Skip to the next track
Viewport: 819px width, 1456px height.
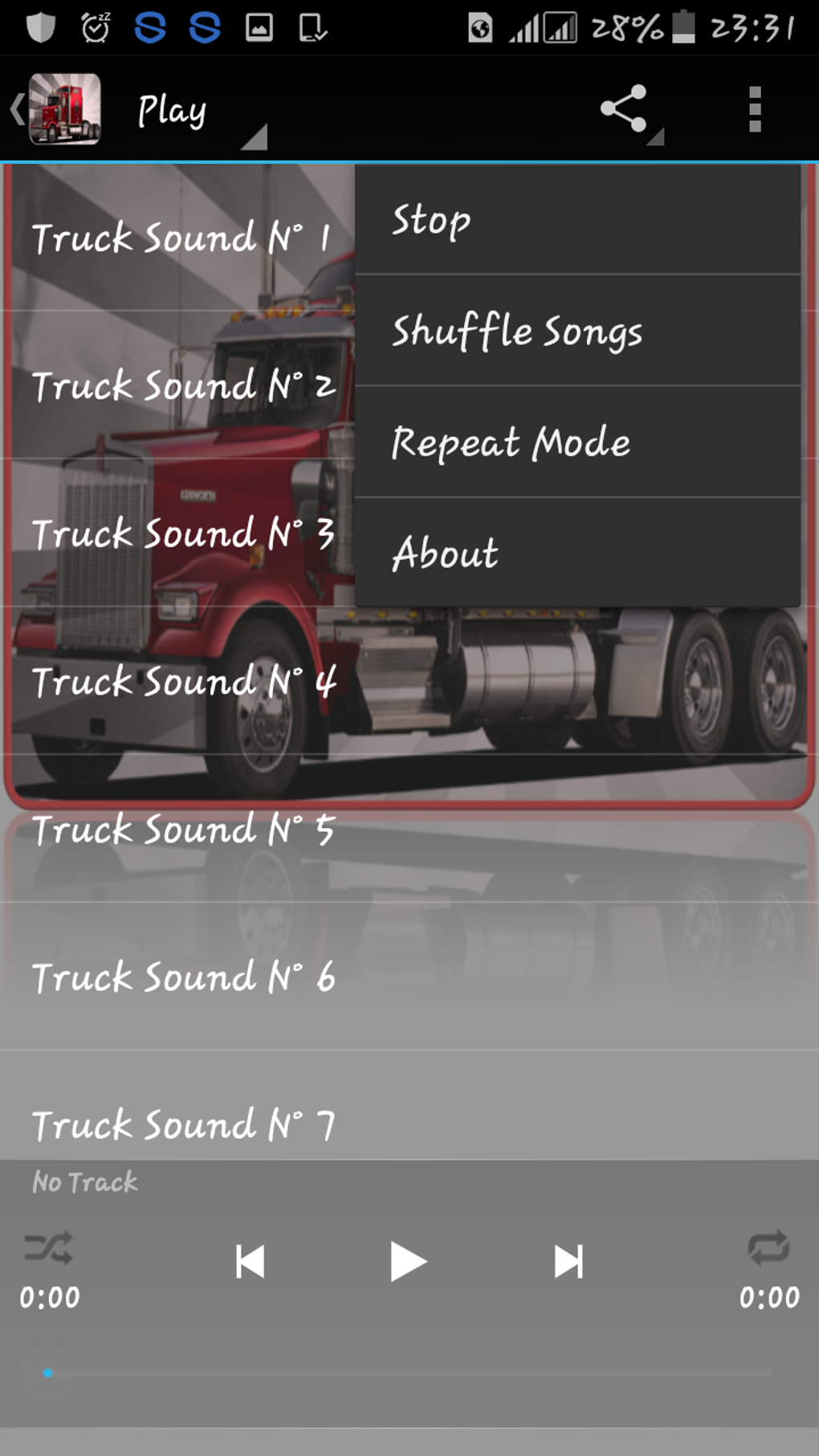pyautogui.click(x=568, y=1261)
